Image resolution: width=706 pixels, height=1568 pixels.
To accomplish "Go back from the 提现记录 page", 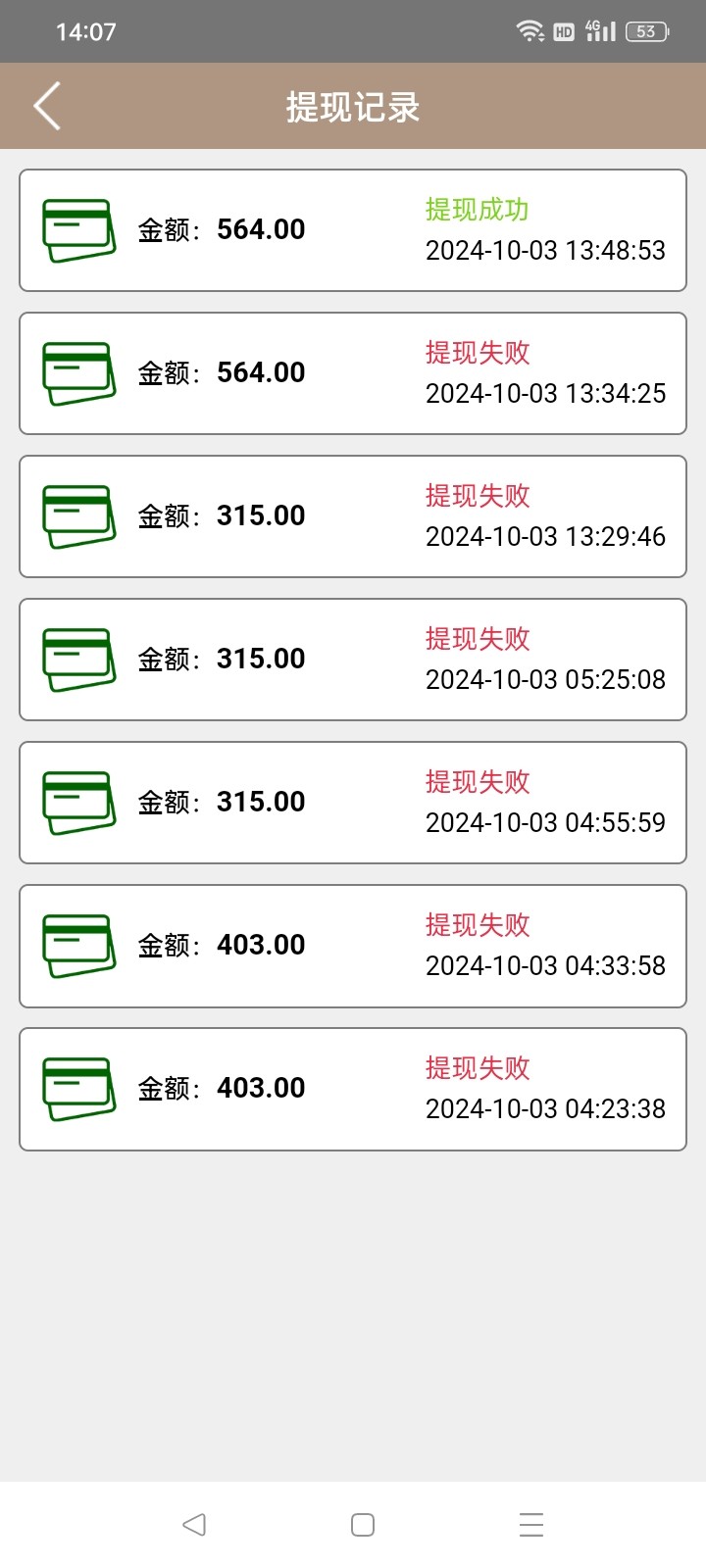I will pyautogui.click(x=47, y=106).
